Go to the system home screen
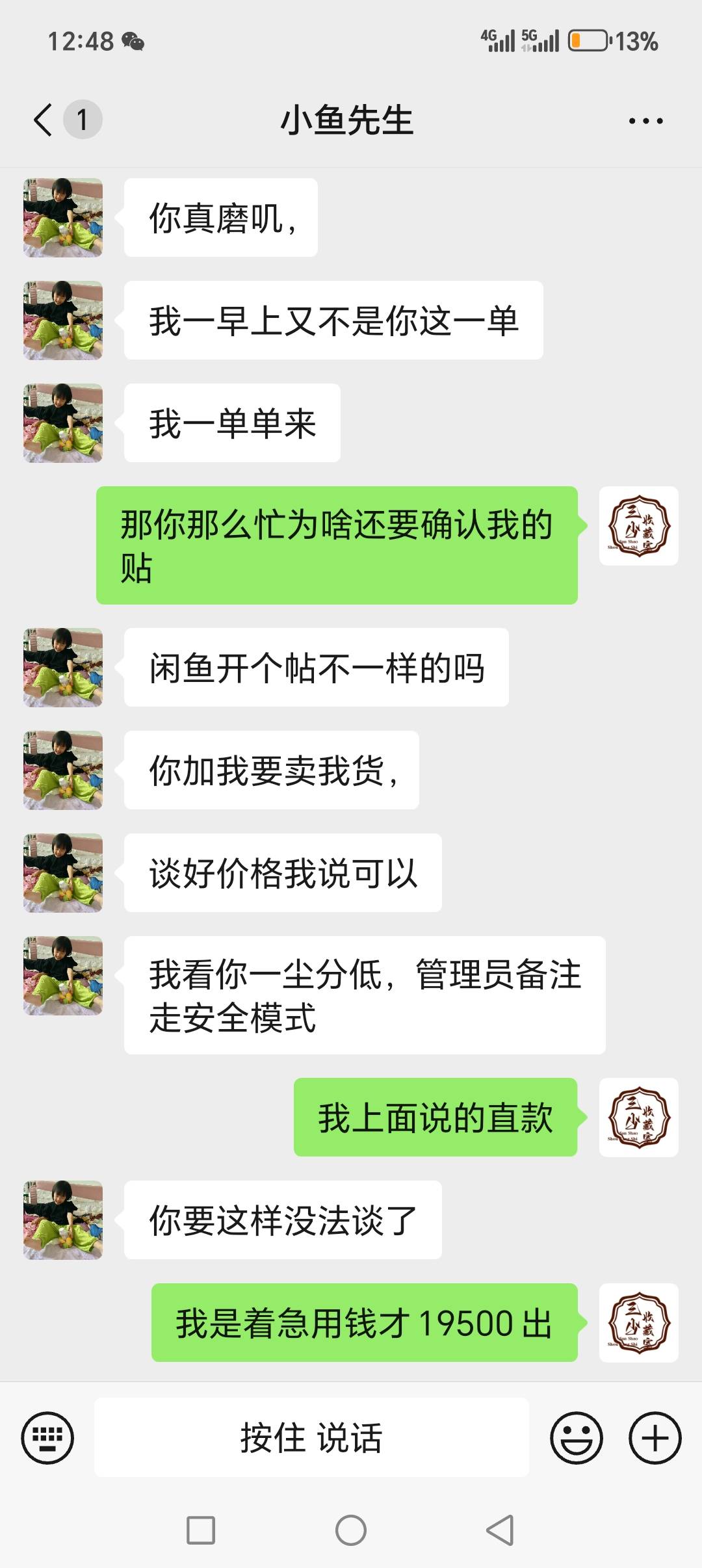This screenshot has width=702, height=1568. tap(351, 1530)
